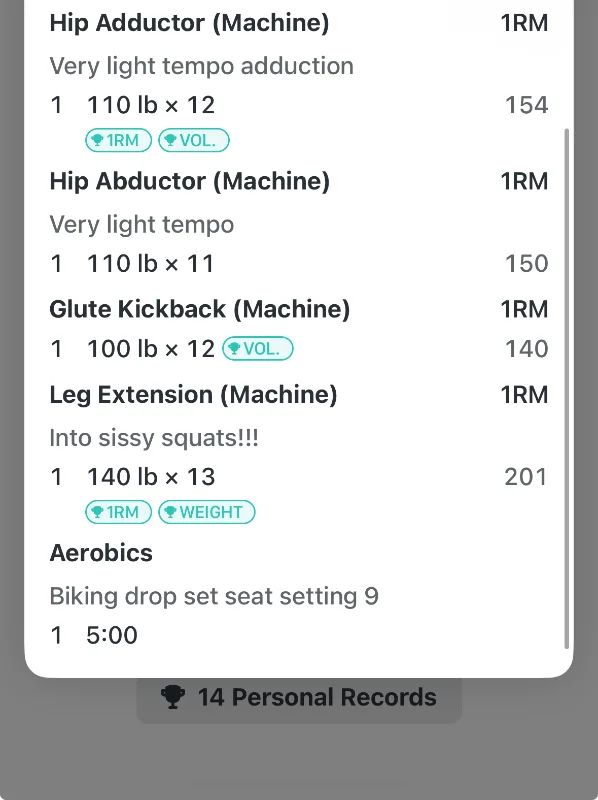
Task: Open Leg Extension (Machine) exercise details
Action: coord(193,395)
